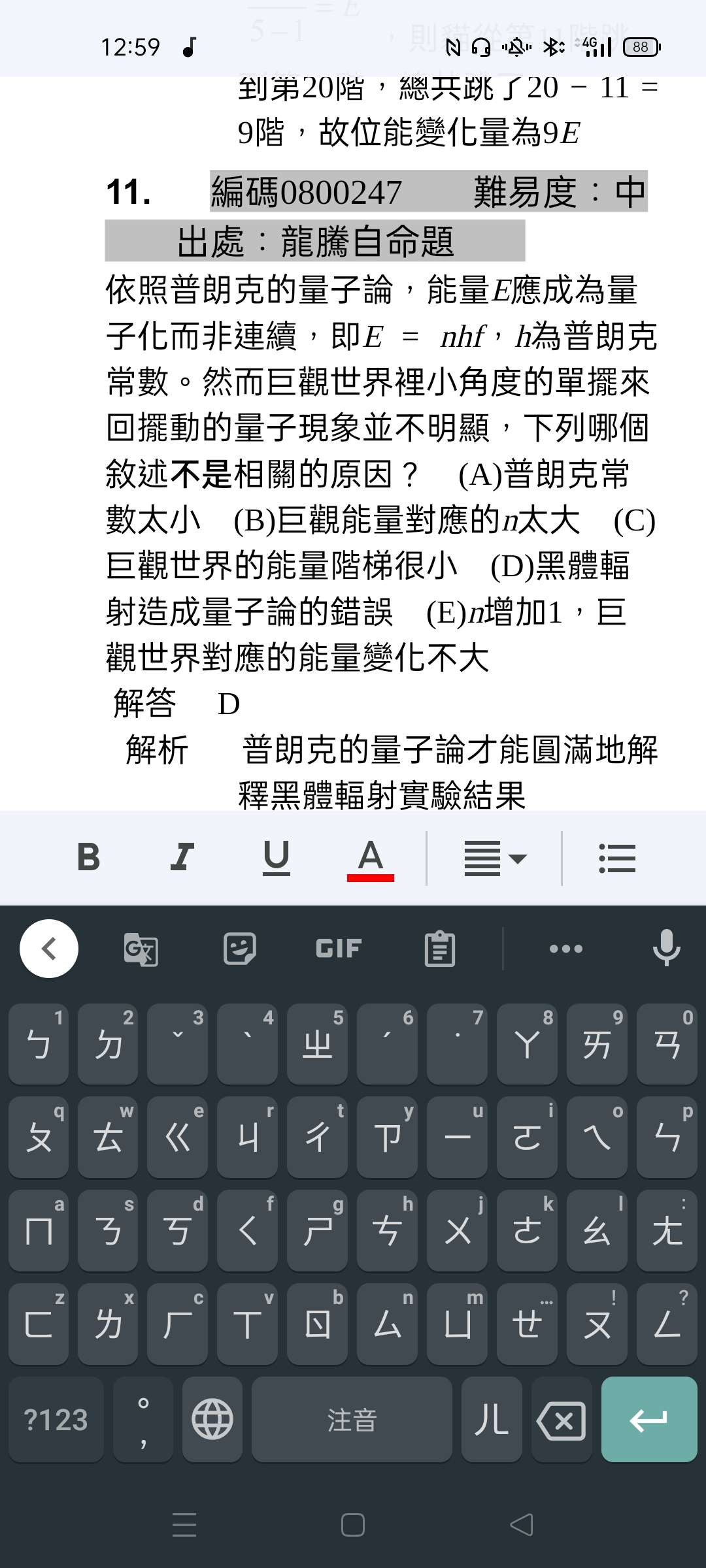
Task: Open GIF search on the keyboard
Action: point(339,949)
